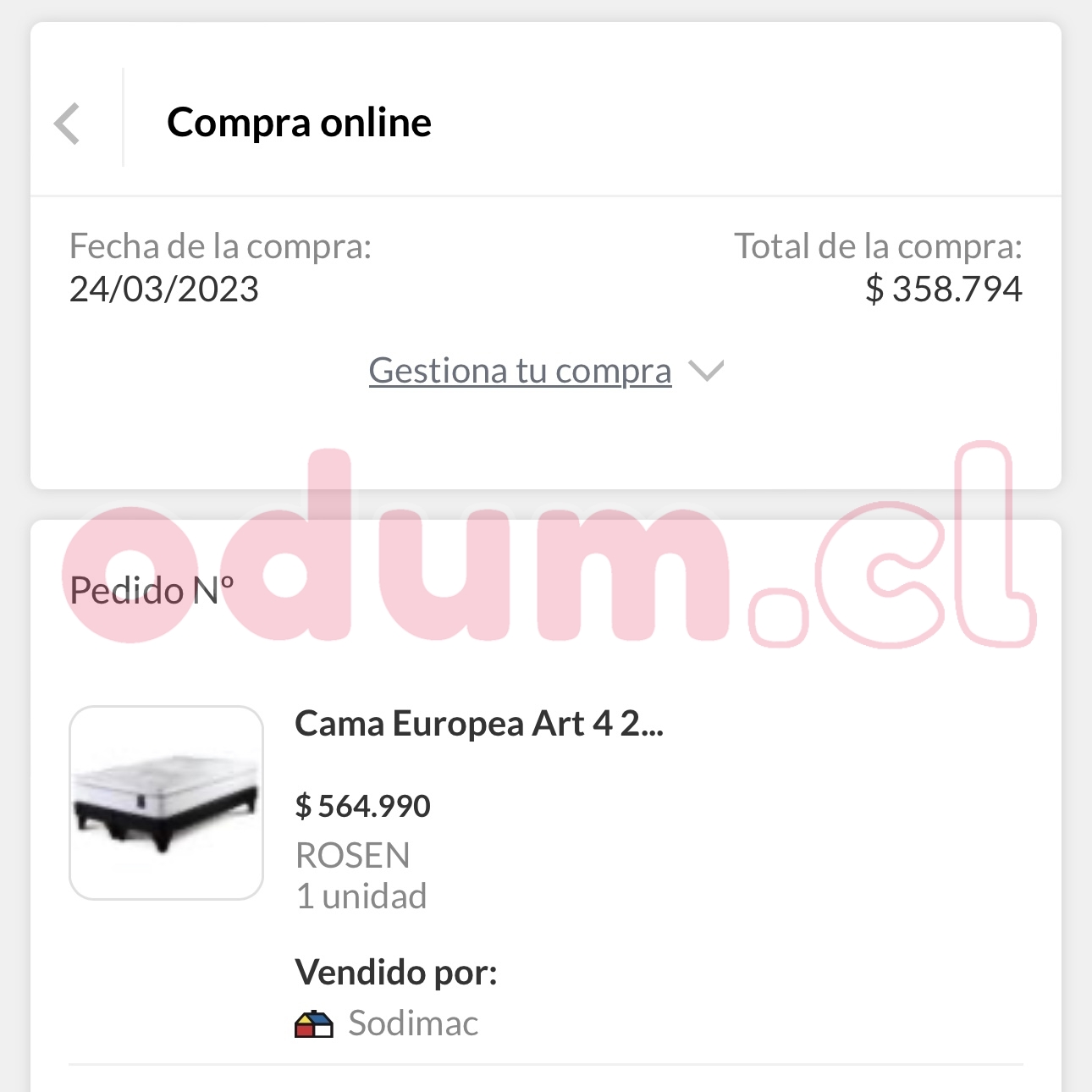The image size is (1092, 1092).
Task: Open the Cama Europea product image
Action: click(166, 802)
